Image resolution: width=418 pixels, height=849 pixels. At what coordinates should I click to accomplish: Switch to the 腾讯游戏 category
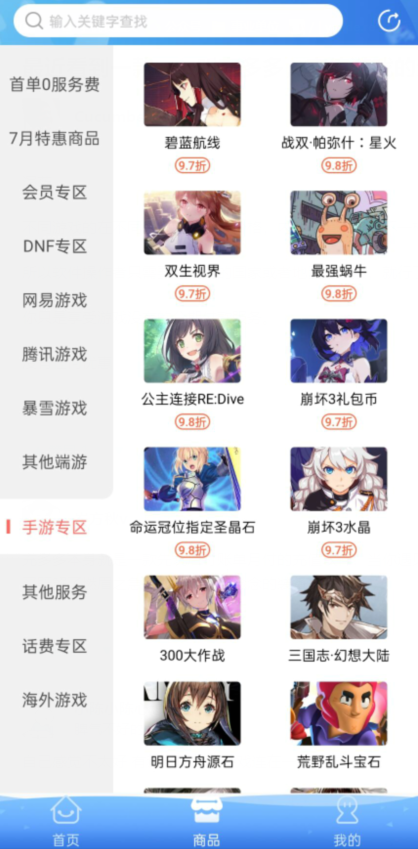[55, 355]
